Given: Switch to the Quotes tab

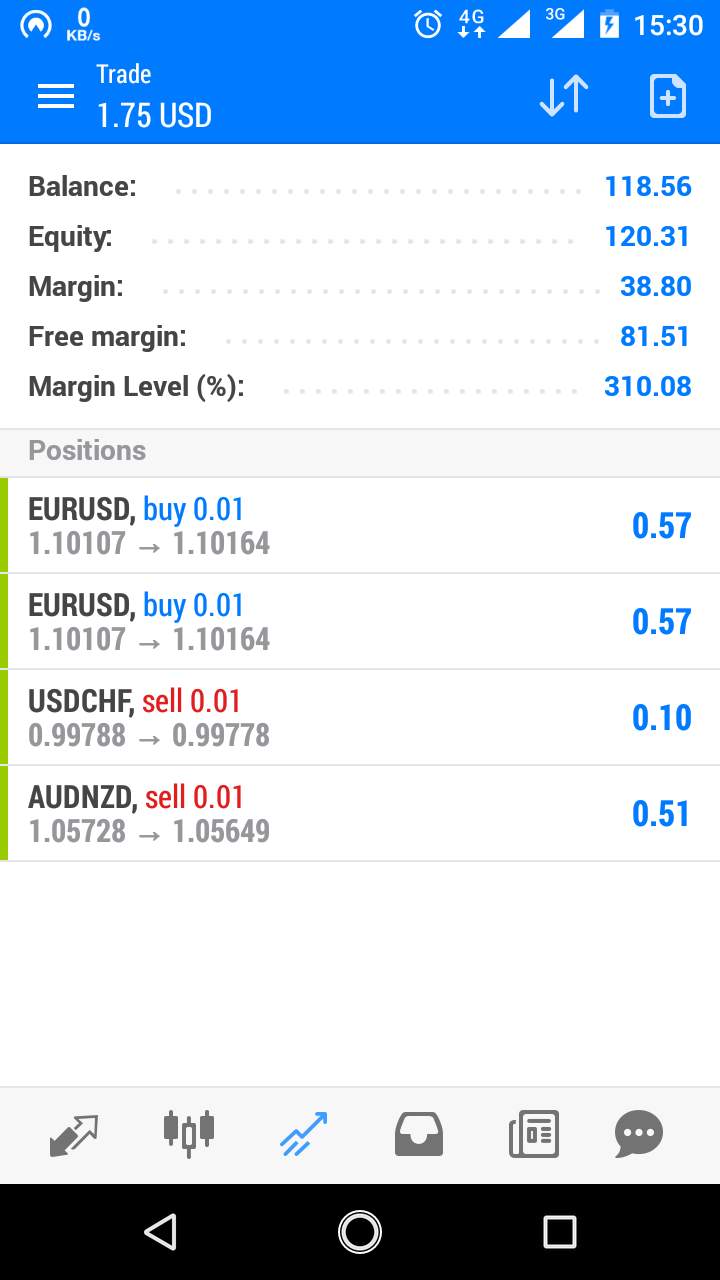Looking at the screenshot, I should tap(74, 1135).
